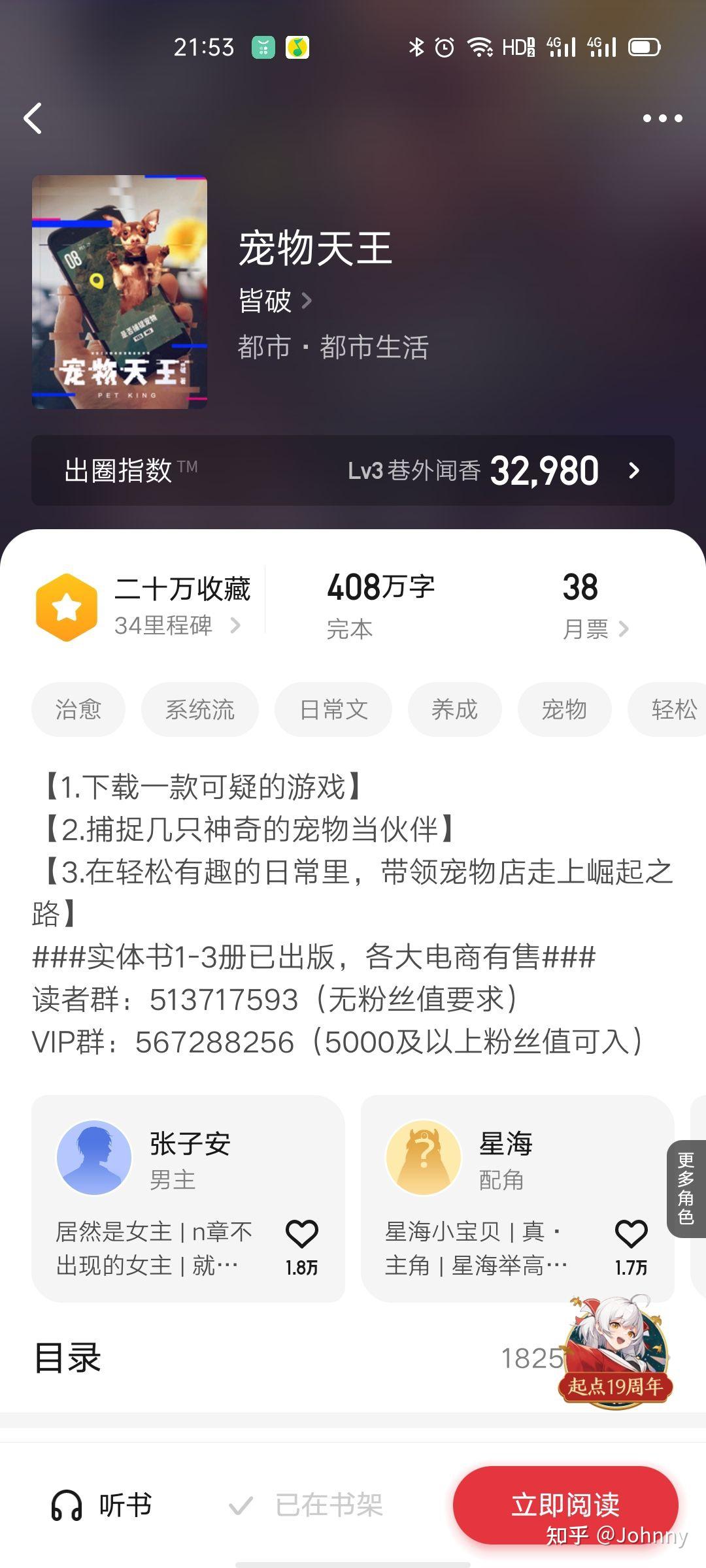The image size is (706, 1568).
Task: Select the 日常文 tag chip
Action: [x=333, y=710]
